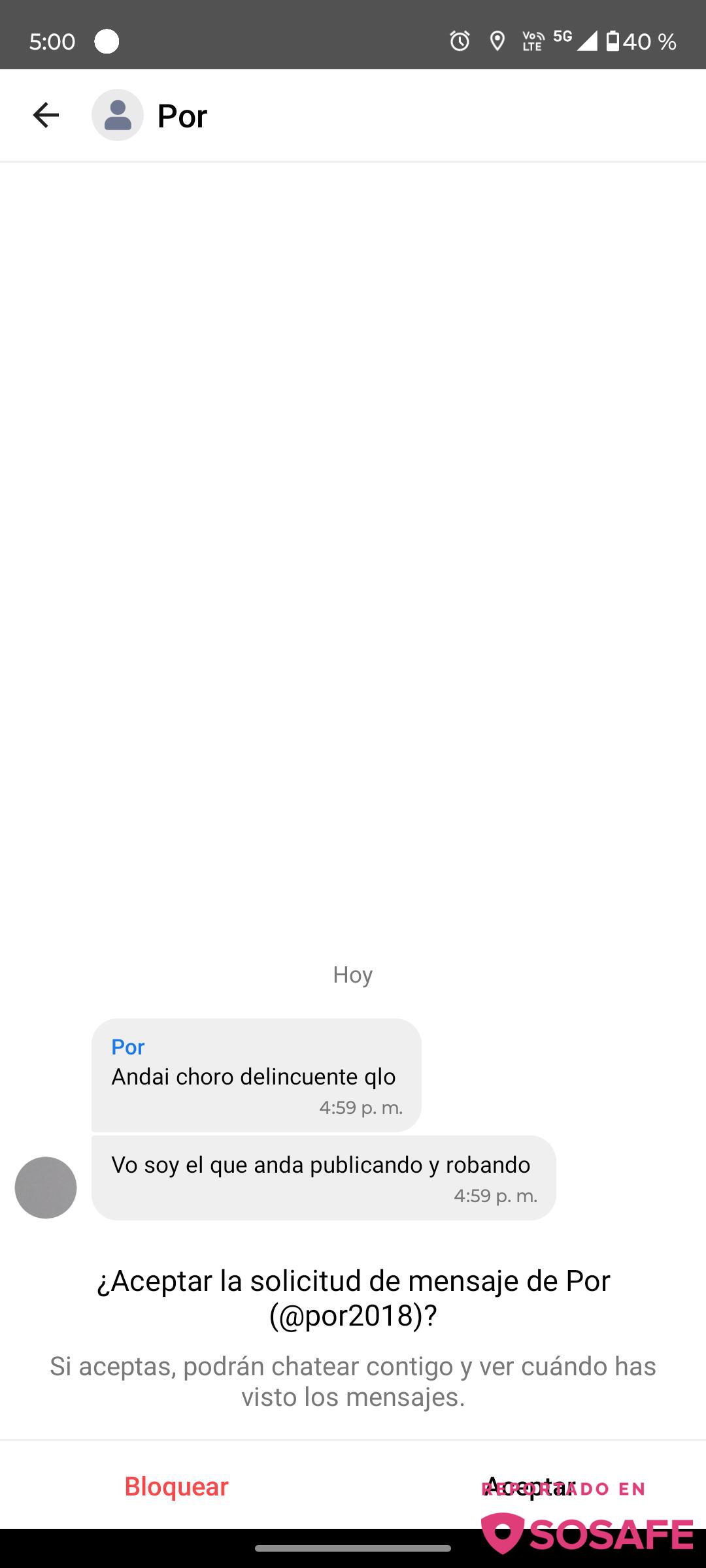Accept the message request with Aceptar
706x1568 pixels.
[529, 1486]
